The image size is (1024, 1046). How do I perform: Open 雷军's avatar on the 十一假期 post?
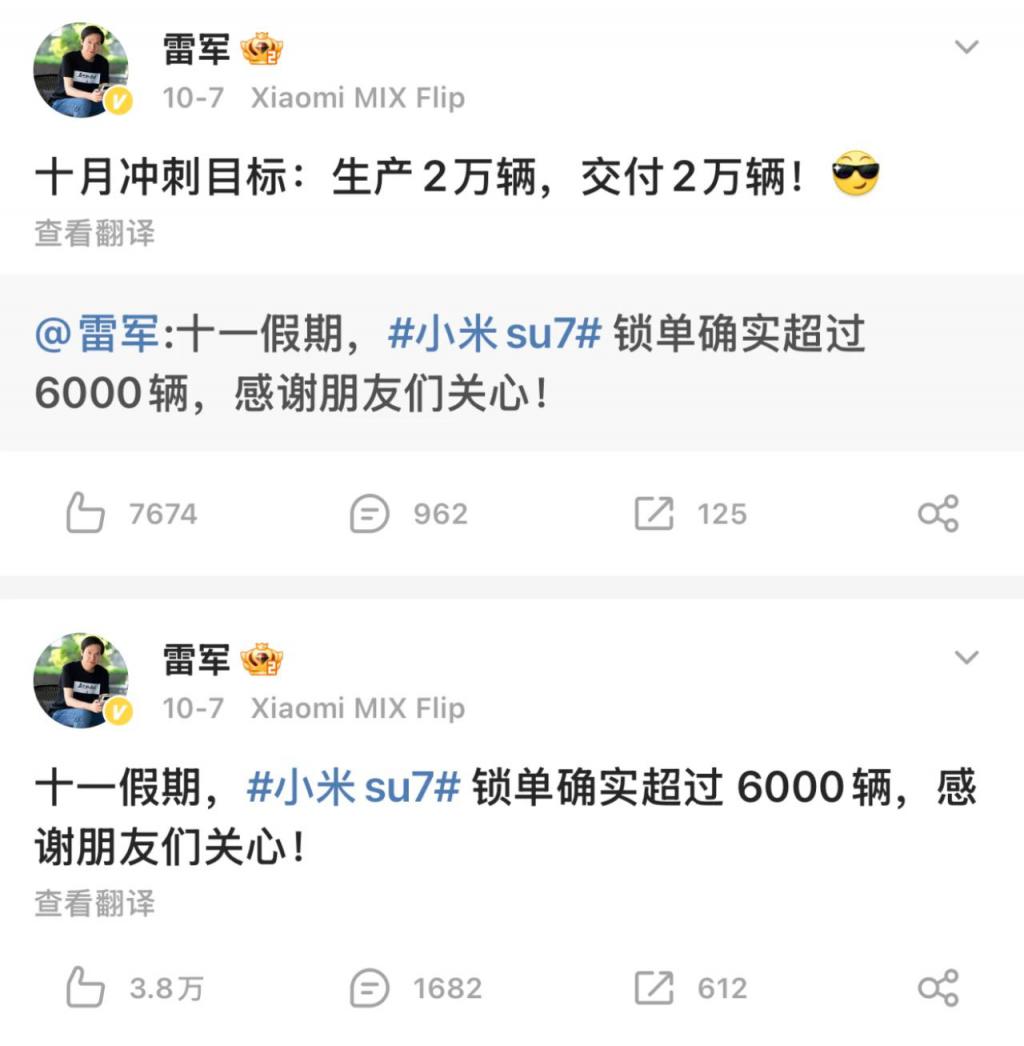pos(81,681)
